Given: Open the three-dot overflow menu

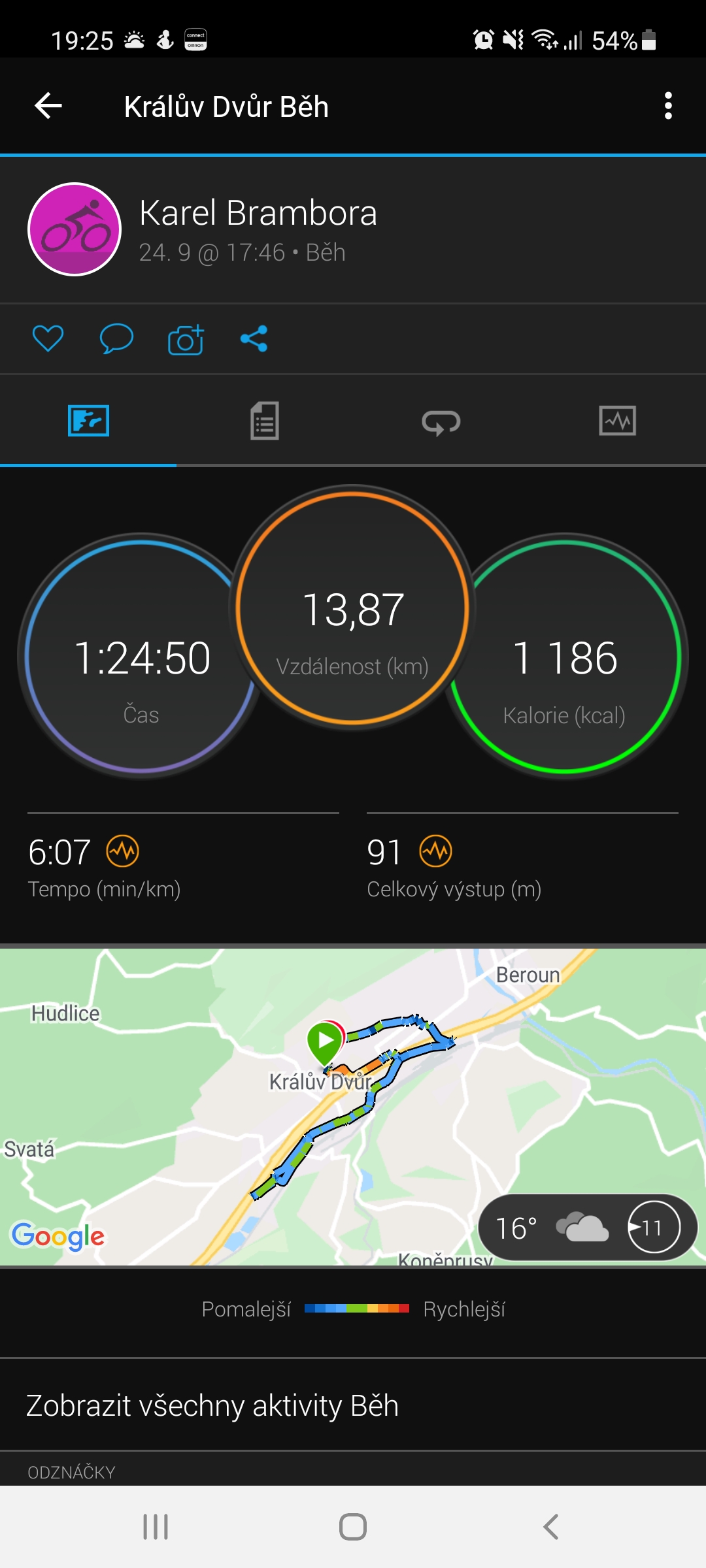Looking at the screenshot, I should (x=667, y=106).
